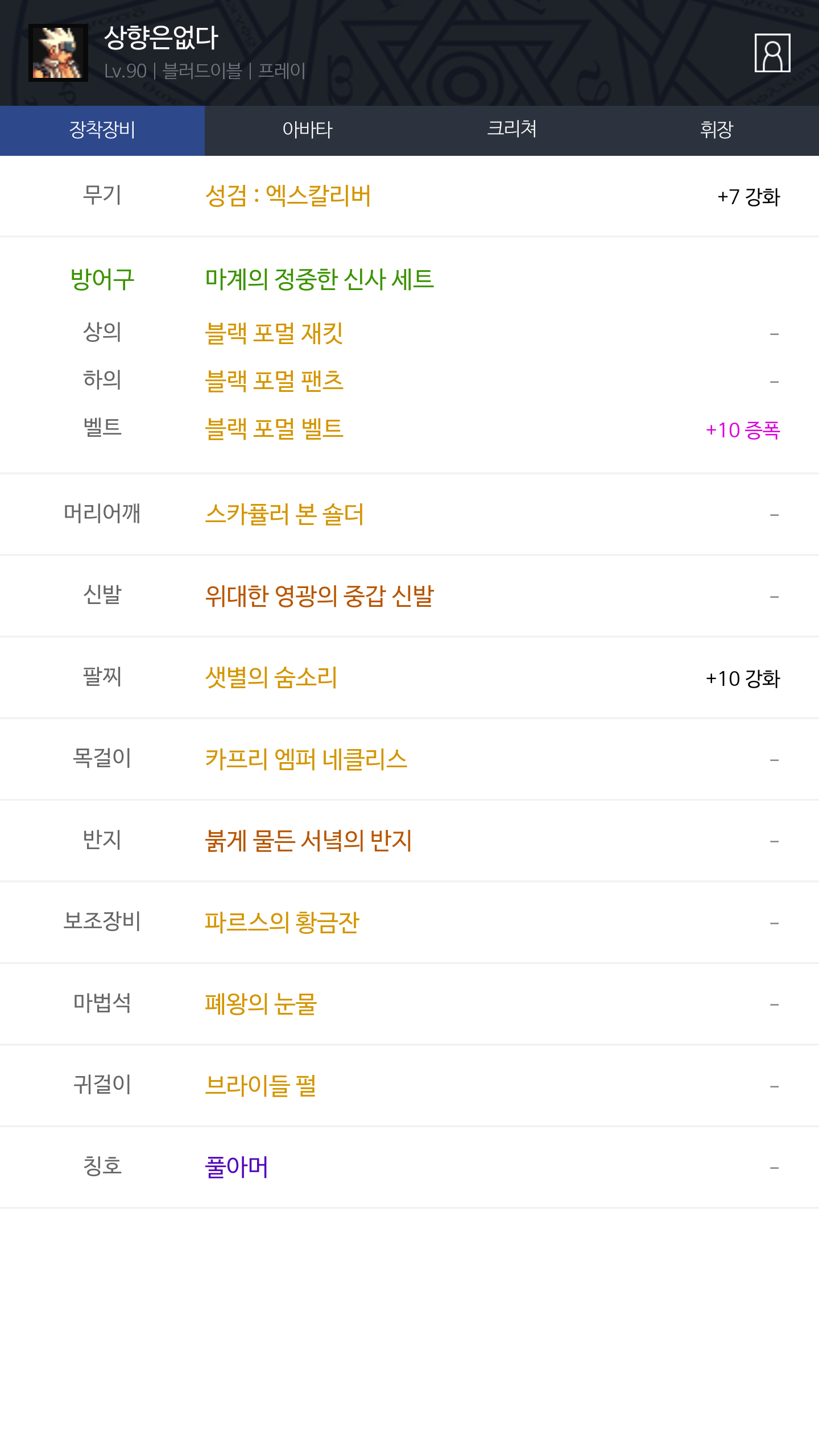Open title 풀아머 details
The image size is (819, 1456).
pos(236,1168)
